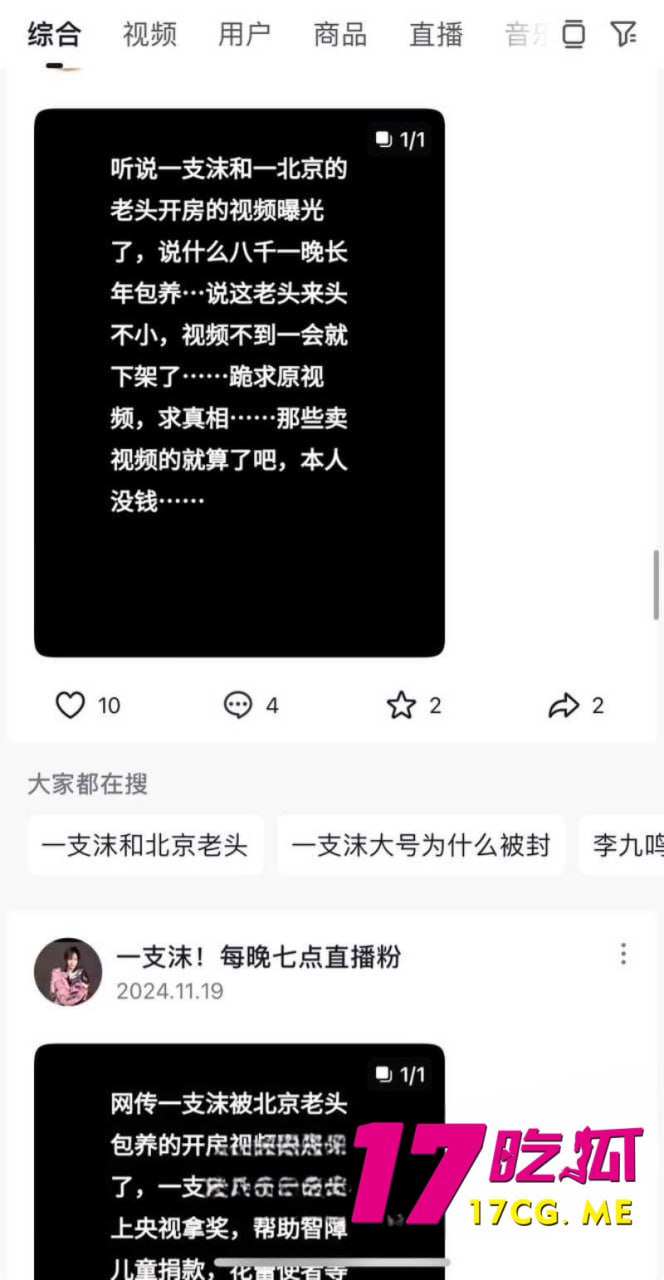Switch to the 用户 tab
Viewport: 664px width, 1280px height.
pos(244,35)
